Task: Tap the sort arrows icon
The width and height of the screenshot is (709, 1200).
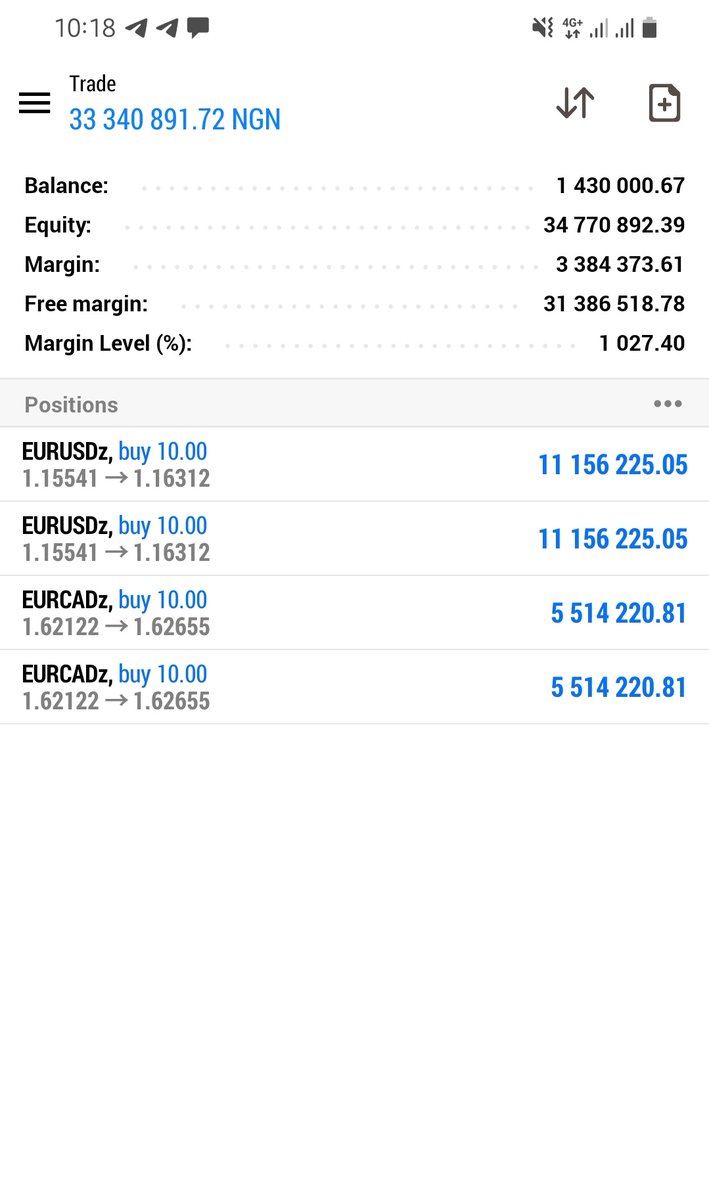Action: [x=575, y=103]
